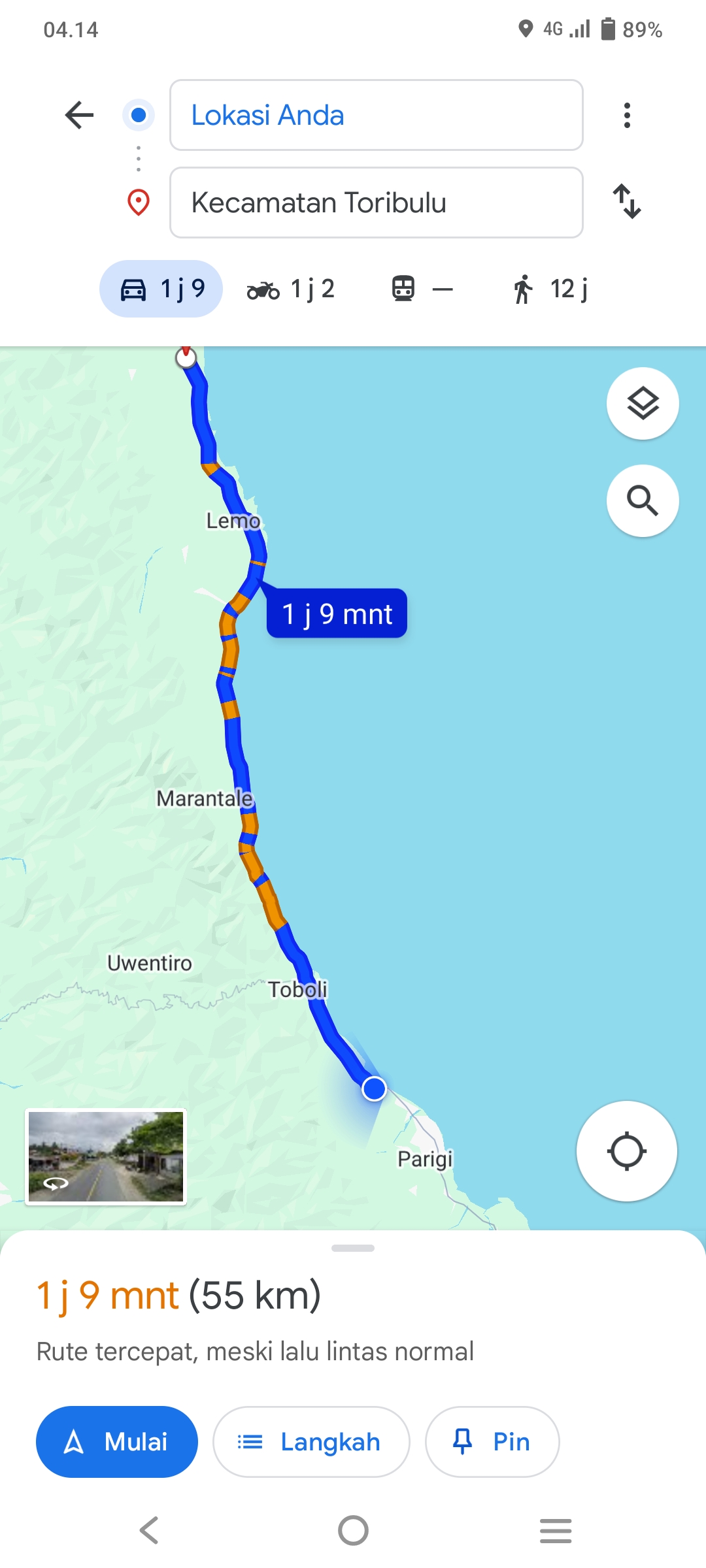Open the map layers button
Image resolution: width=706 pixels, height=1568 pixels.
point(643,403)
